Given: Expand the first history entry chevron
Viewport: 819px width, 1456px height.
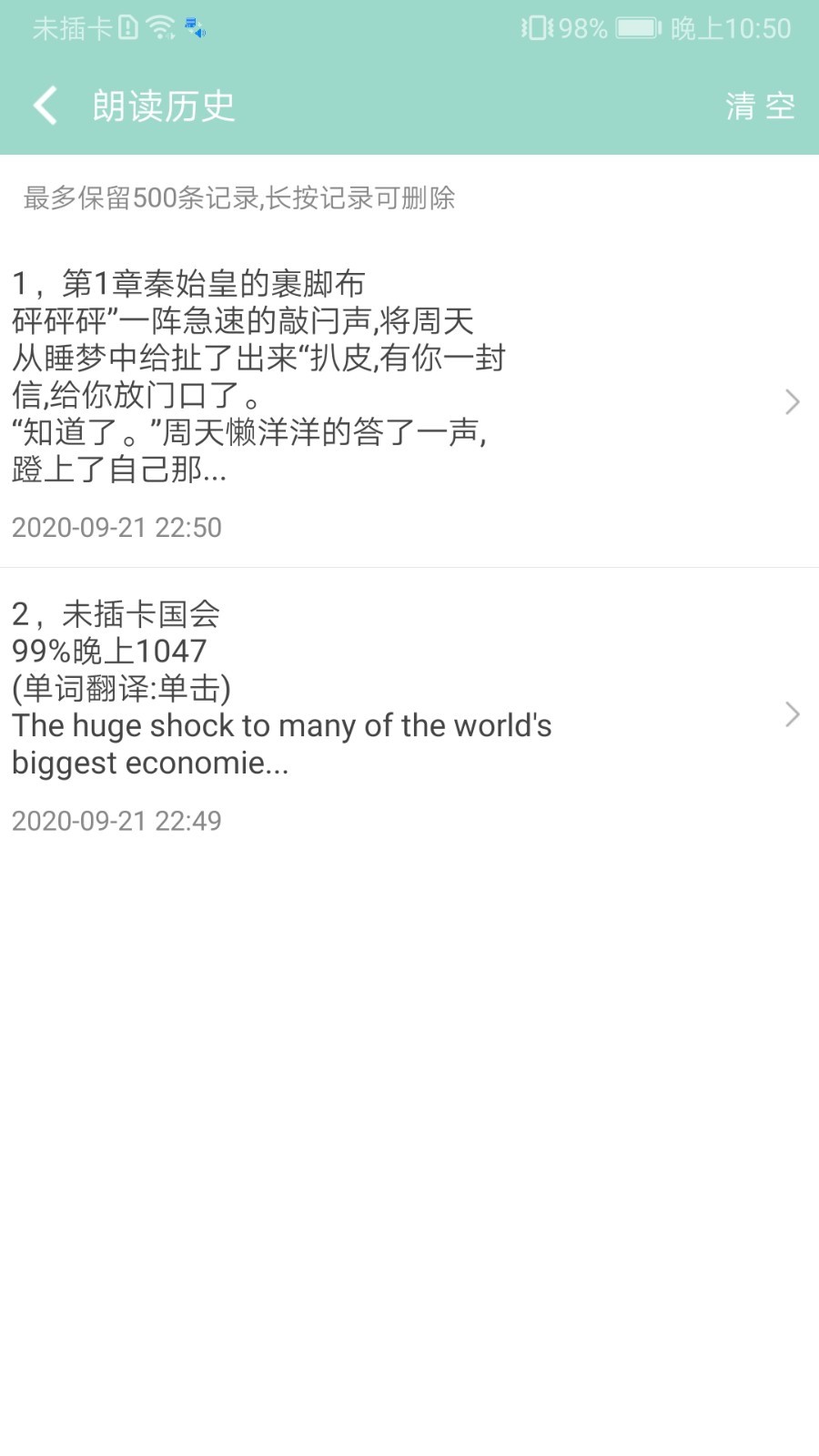Looking at the screenshot, I should pos(790,401).
